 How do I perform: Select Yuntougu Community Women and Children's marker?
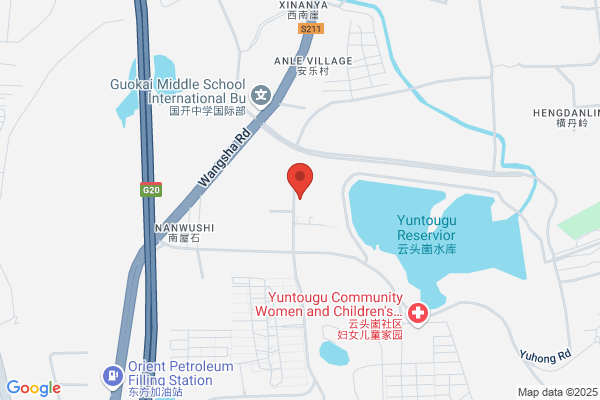[418, 314]
